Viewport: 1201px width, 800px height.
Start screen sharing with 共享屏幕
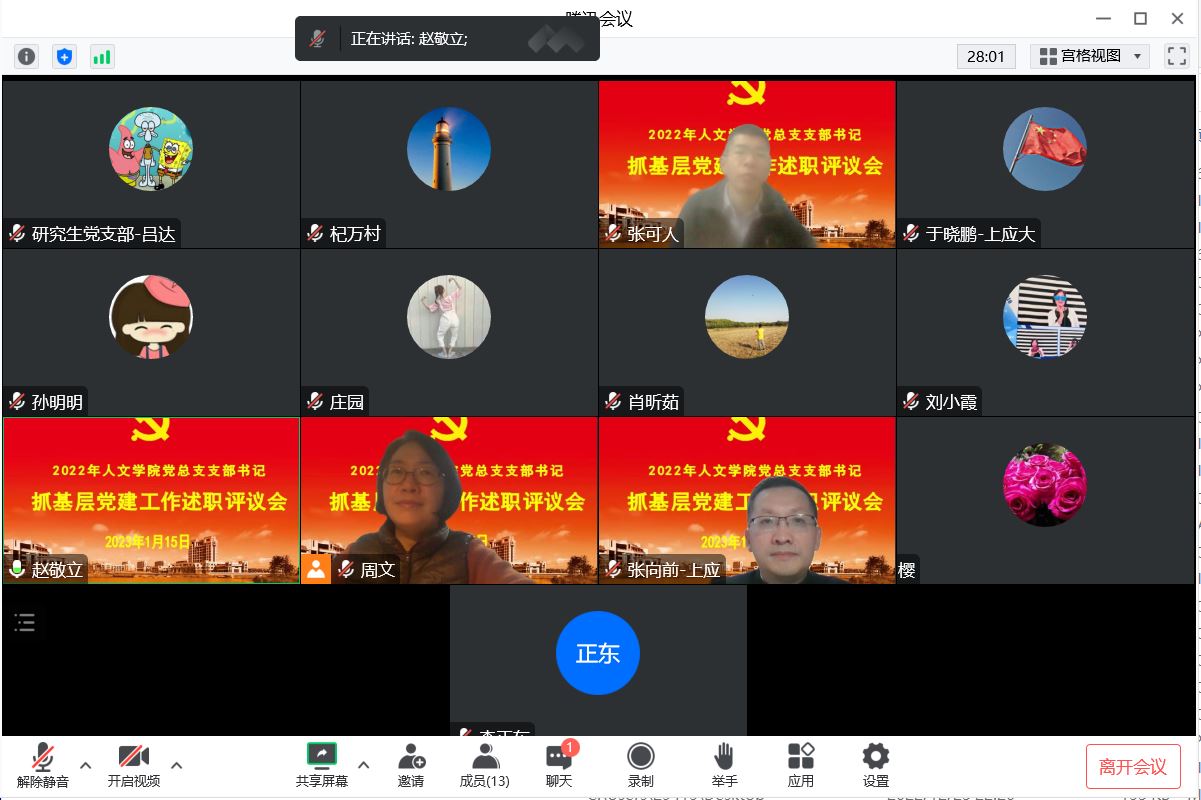[321, 765]
